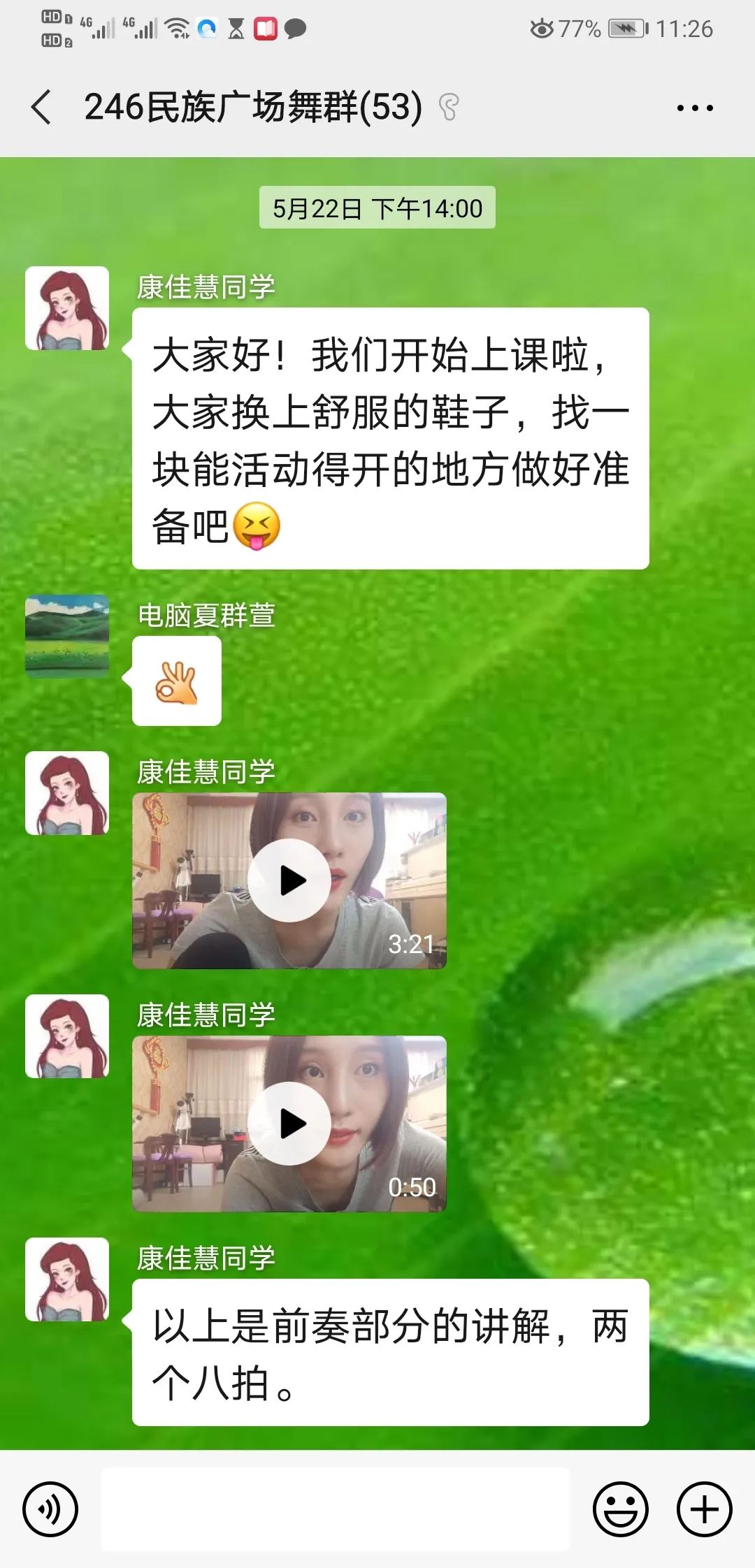Play the 0:50 video message
This screenshot has height=1568, width=755.
(x=289, y=1124)
